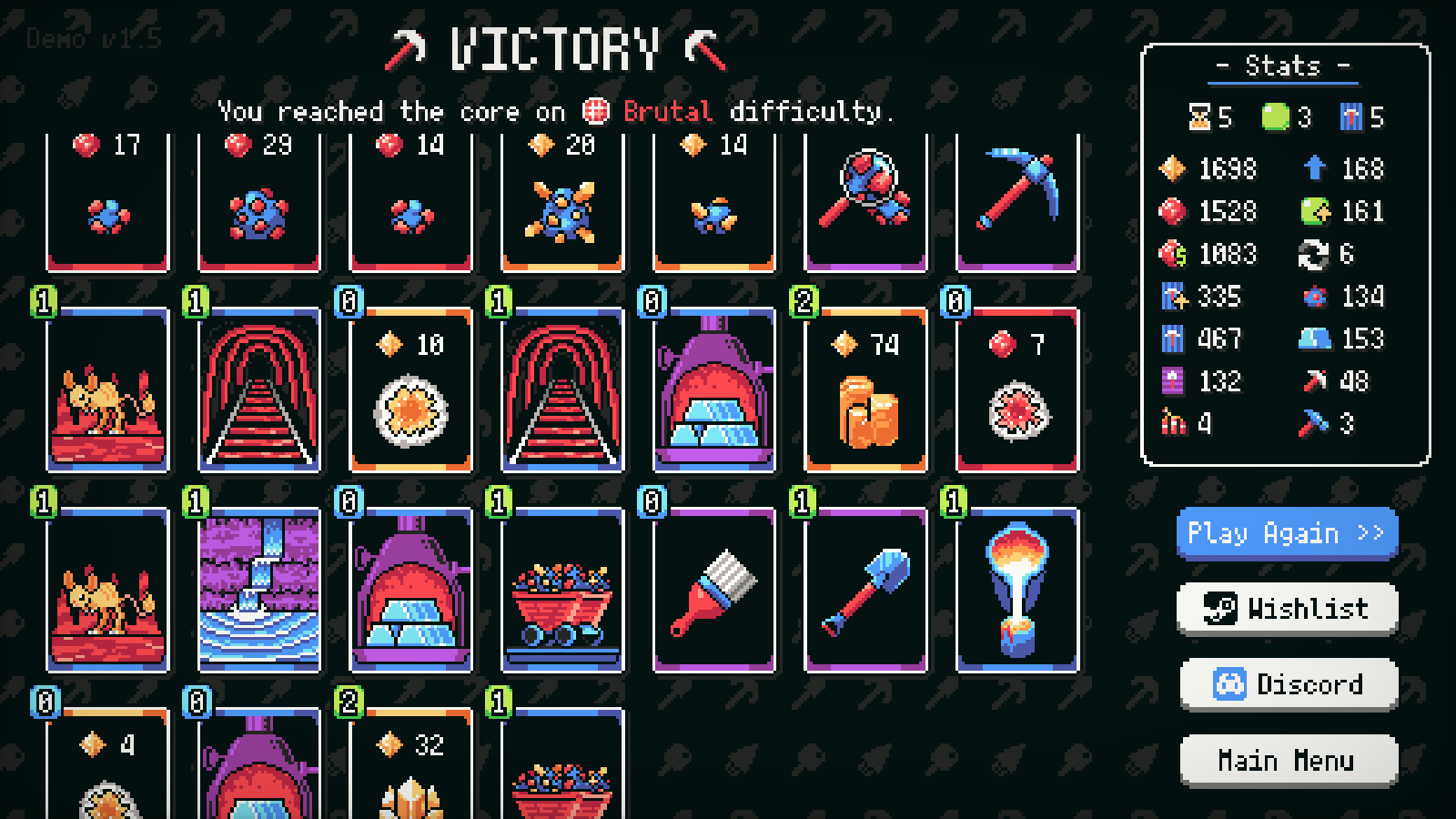Return to the Main Menu
Screen dimensions: 1456x819
(1288, 761)
